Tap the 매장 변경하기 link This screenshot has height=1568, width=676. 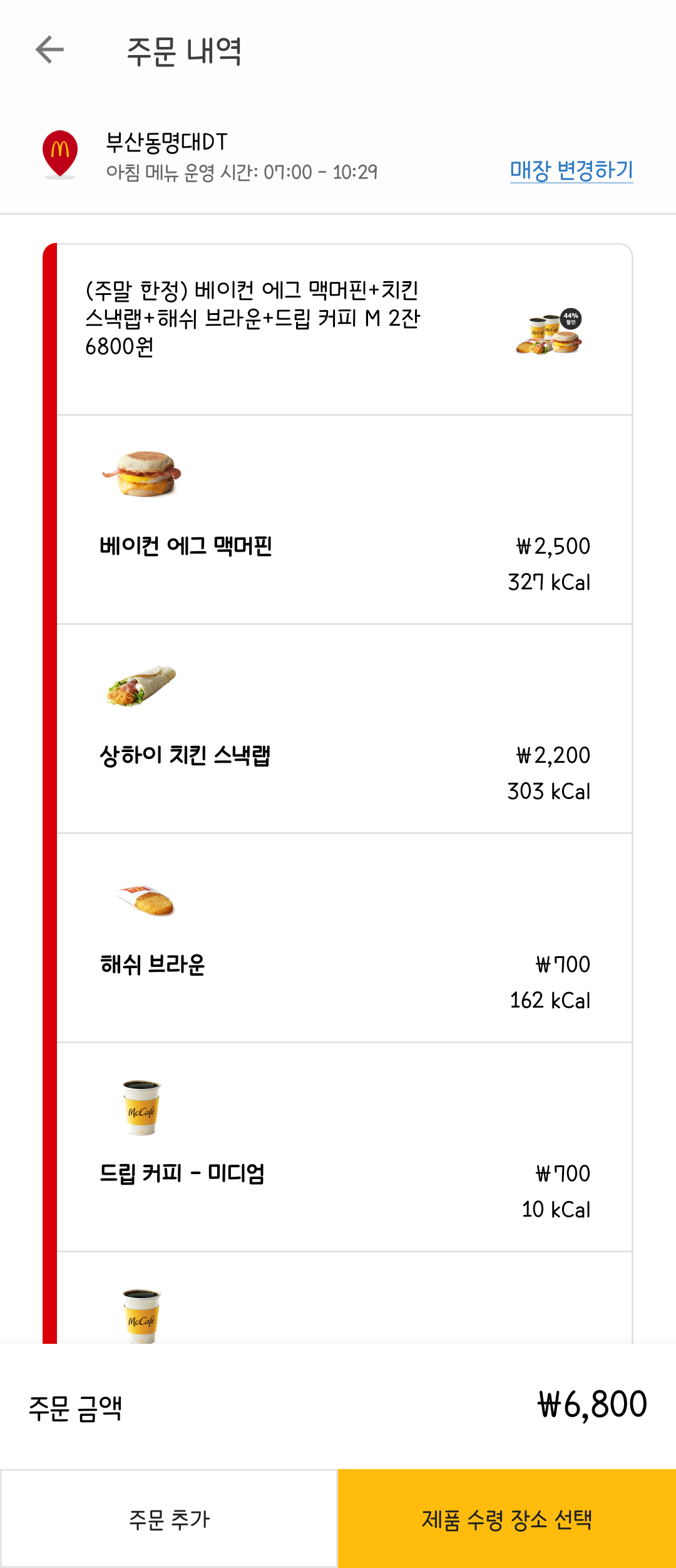pos(571,170)
